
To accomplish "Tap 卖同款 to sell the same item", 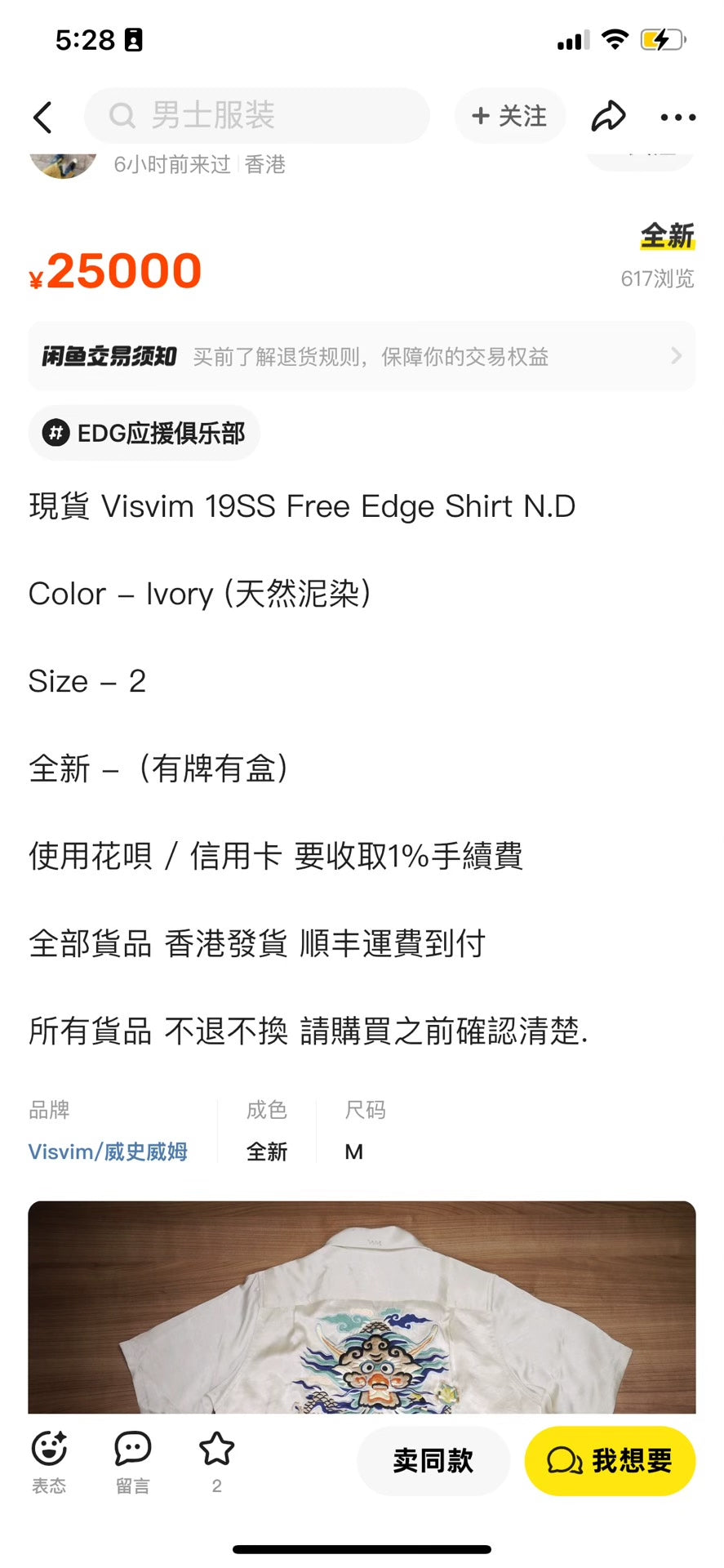I will pyautogui.click(x=433, y=1460).
